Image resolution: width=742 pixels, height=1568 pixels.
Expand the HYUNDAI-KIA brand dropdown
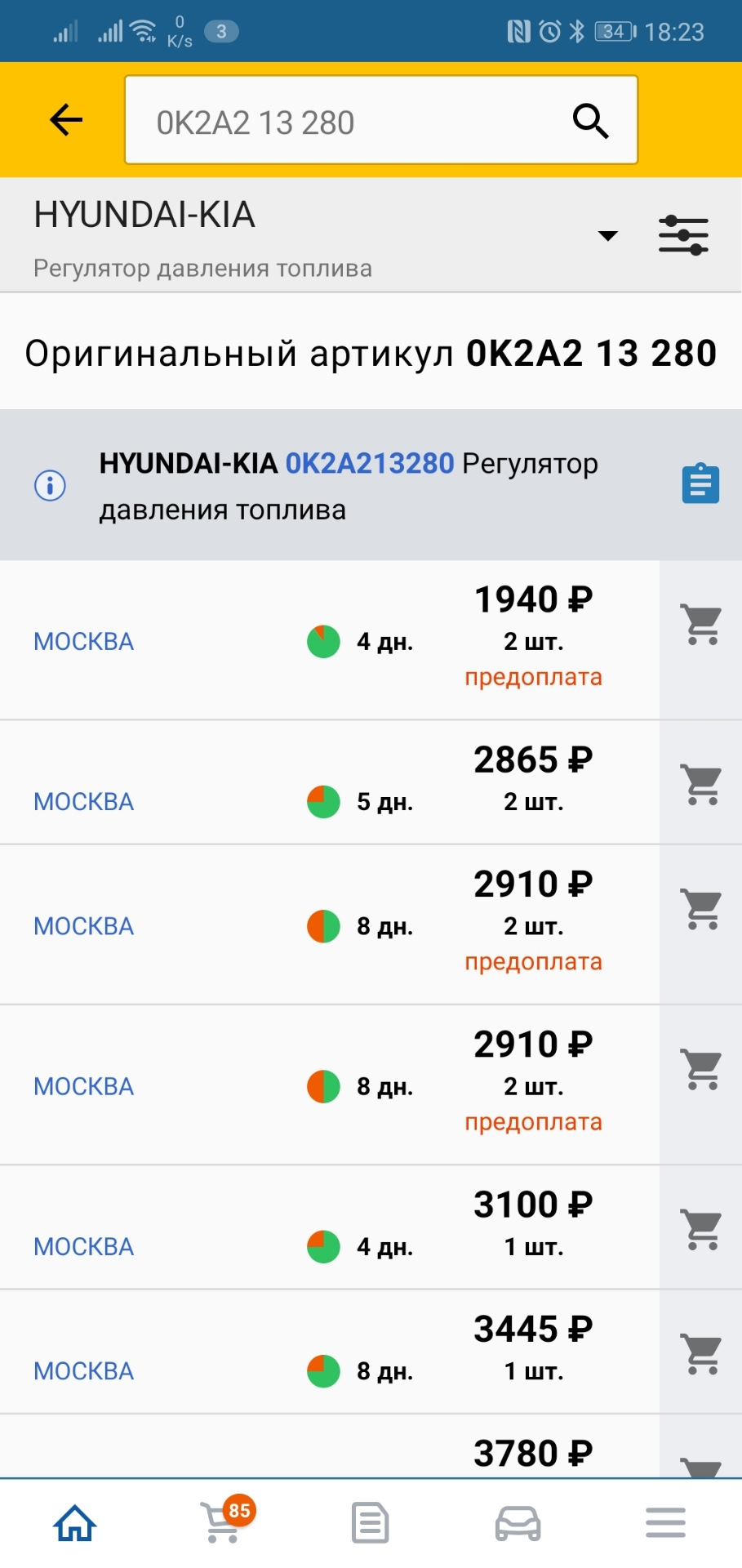[x=607, y=234]
